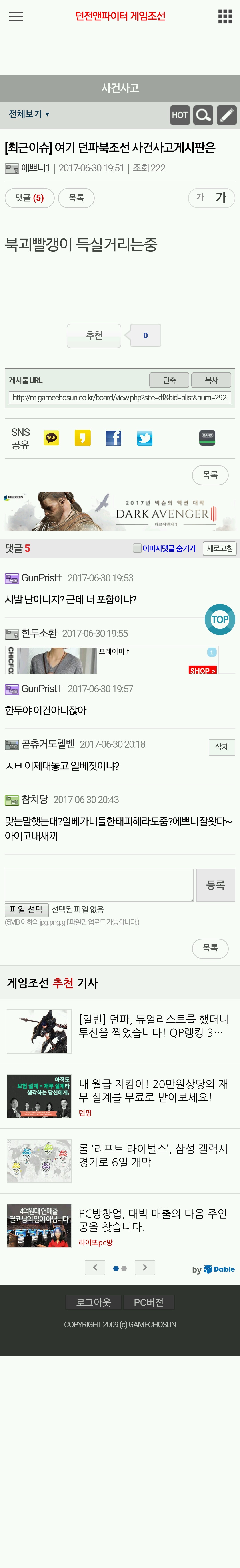The height and width of the screenshot is (1568, 240).
Task: Show HOT posts
Action: tap(179, 115)
